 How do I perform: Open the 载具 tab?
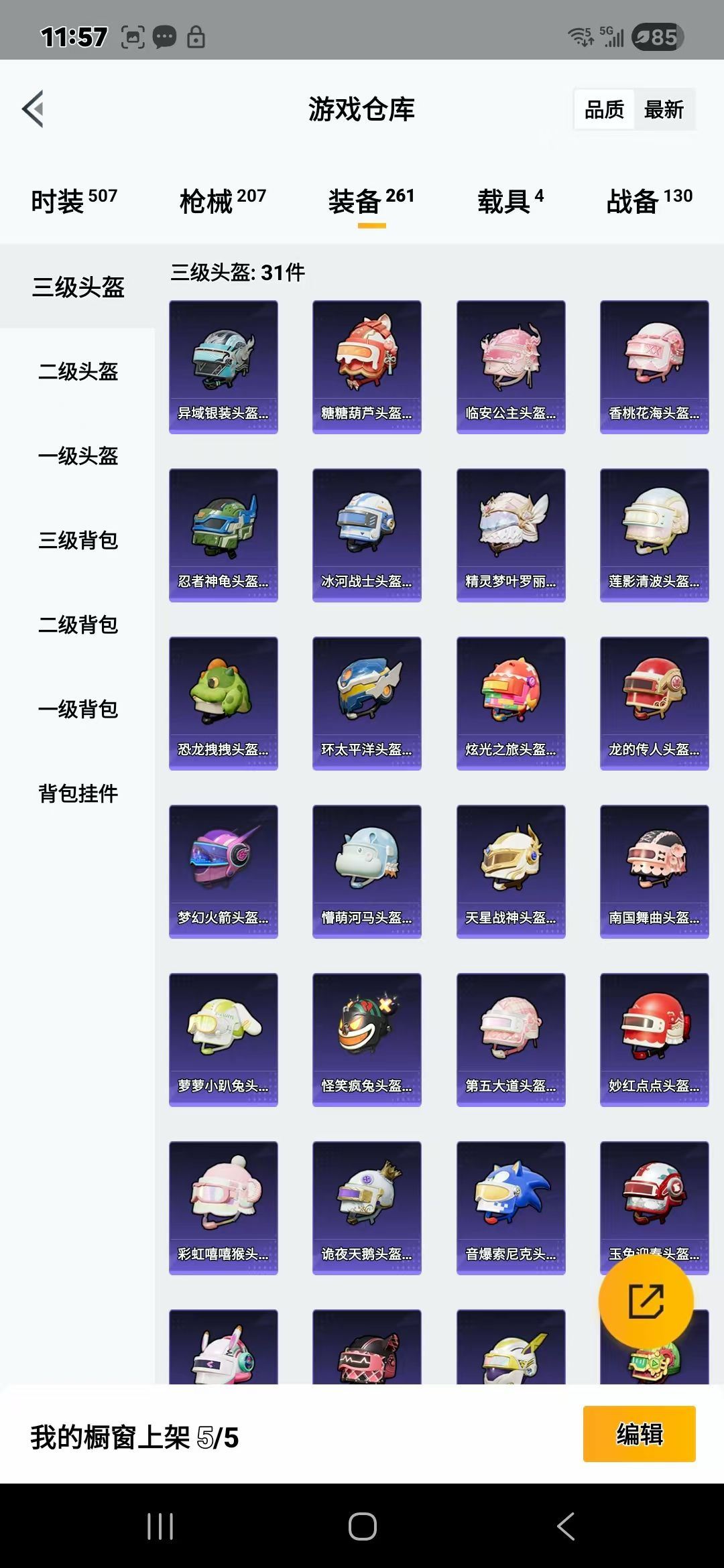tap(510, 200)
